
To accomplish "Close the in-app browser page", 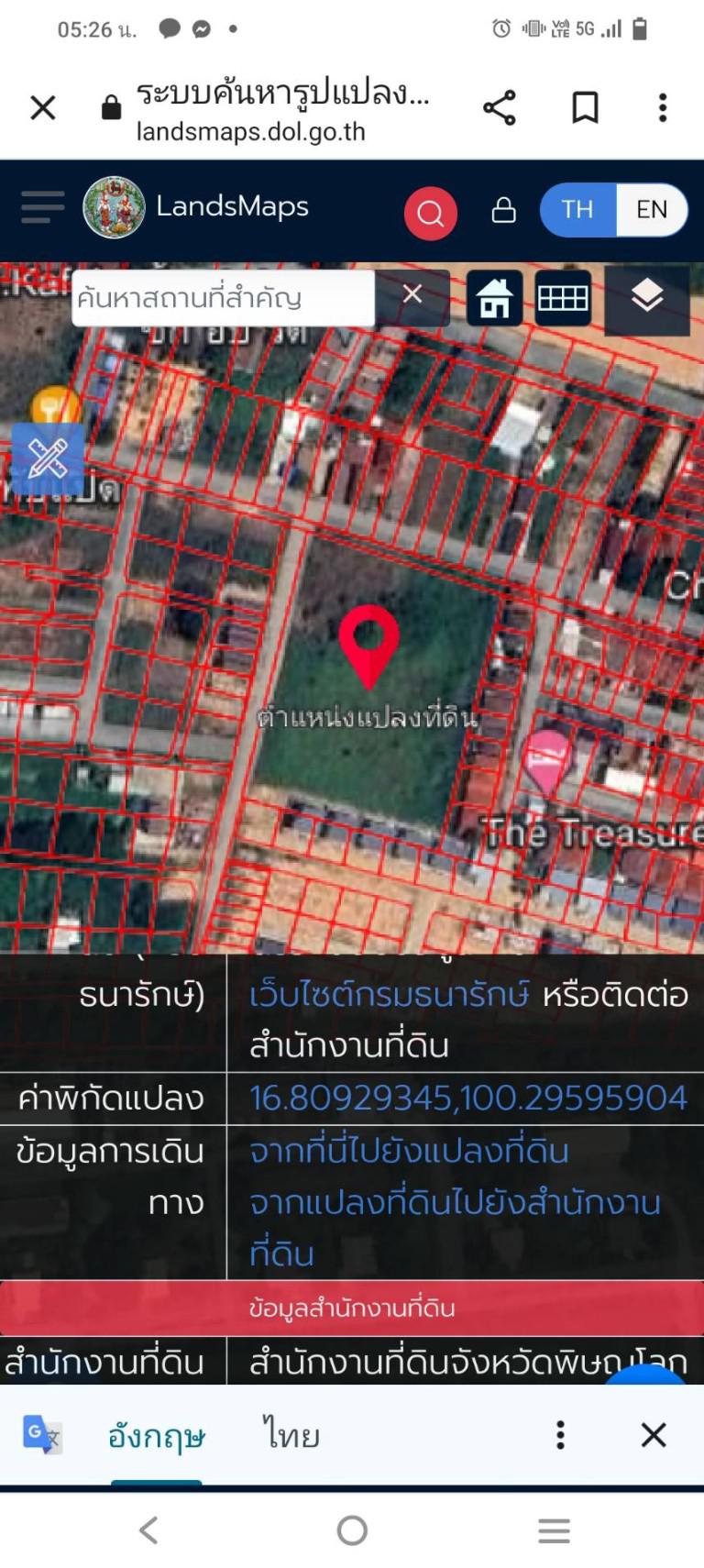I will pos(43,108).
